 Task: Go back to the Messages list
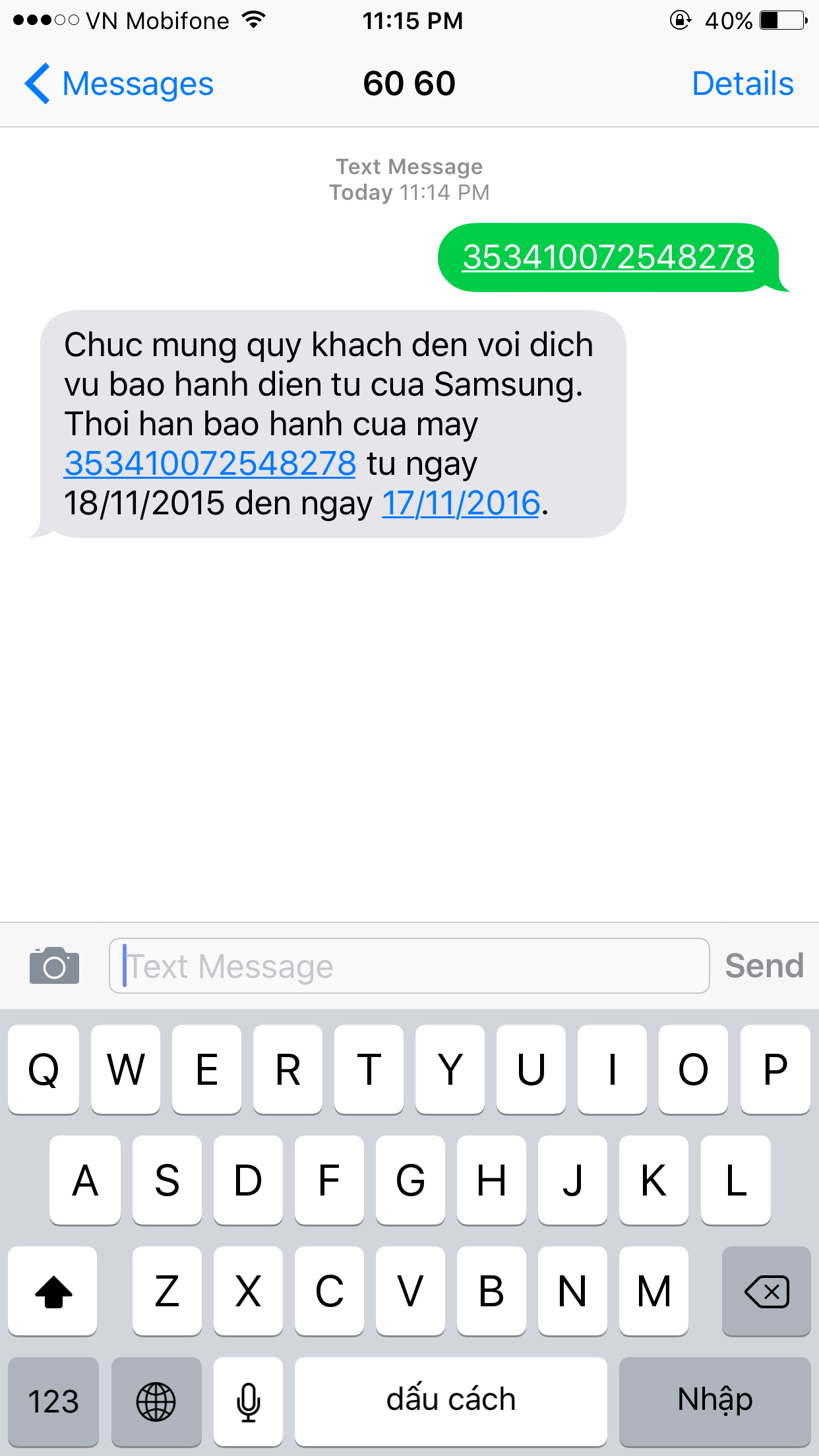coord(119,84)
